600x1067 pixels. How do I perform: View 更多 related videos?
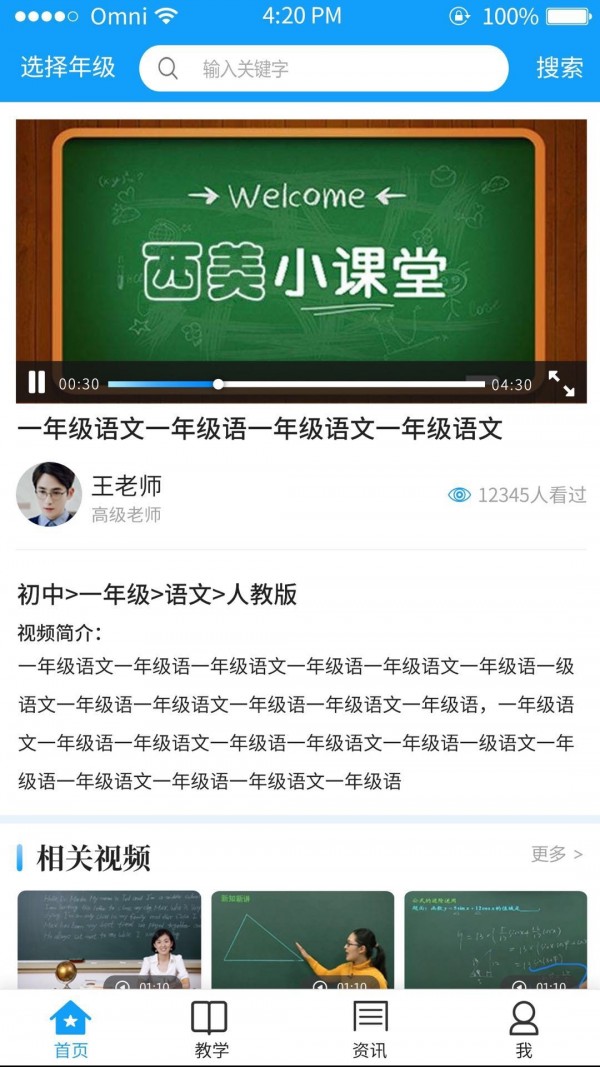556,854
